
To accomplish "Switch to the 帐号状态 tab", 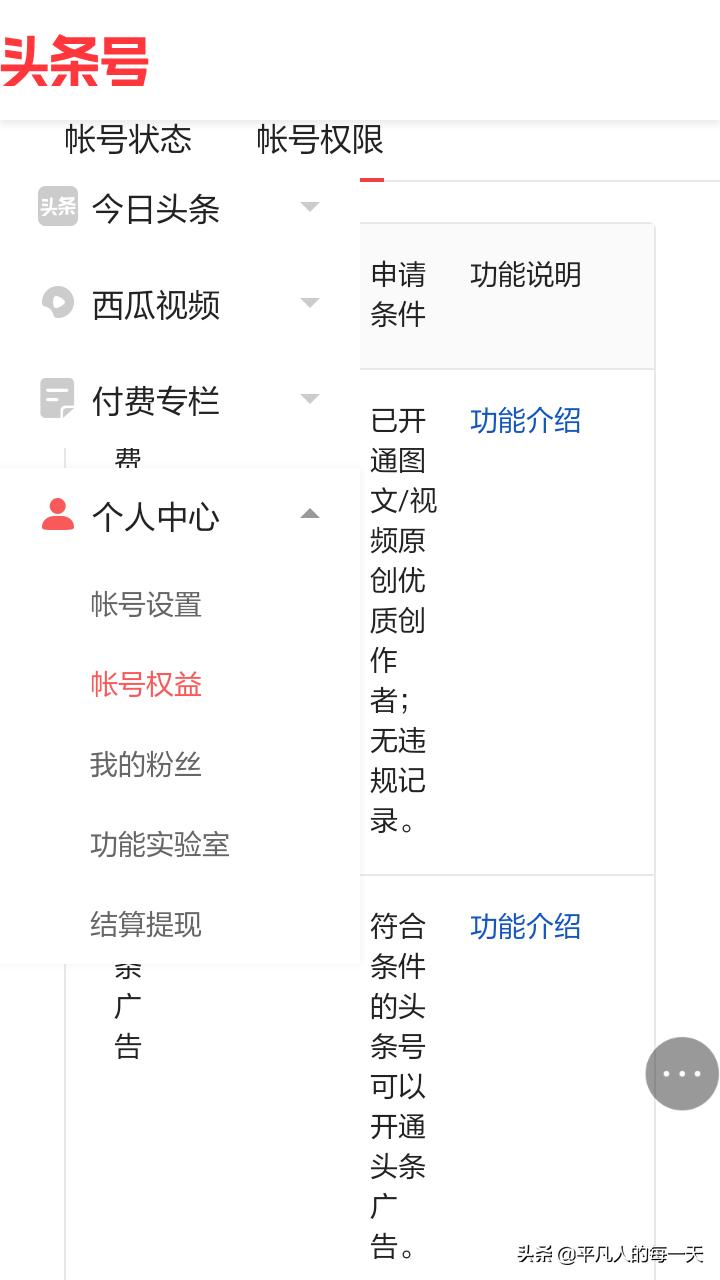I will coord(126,141).
